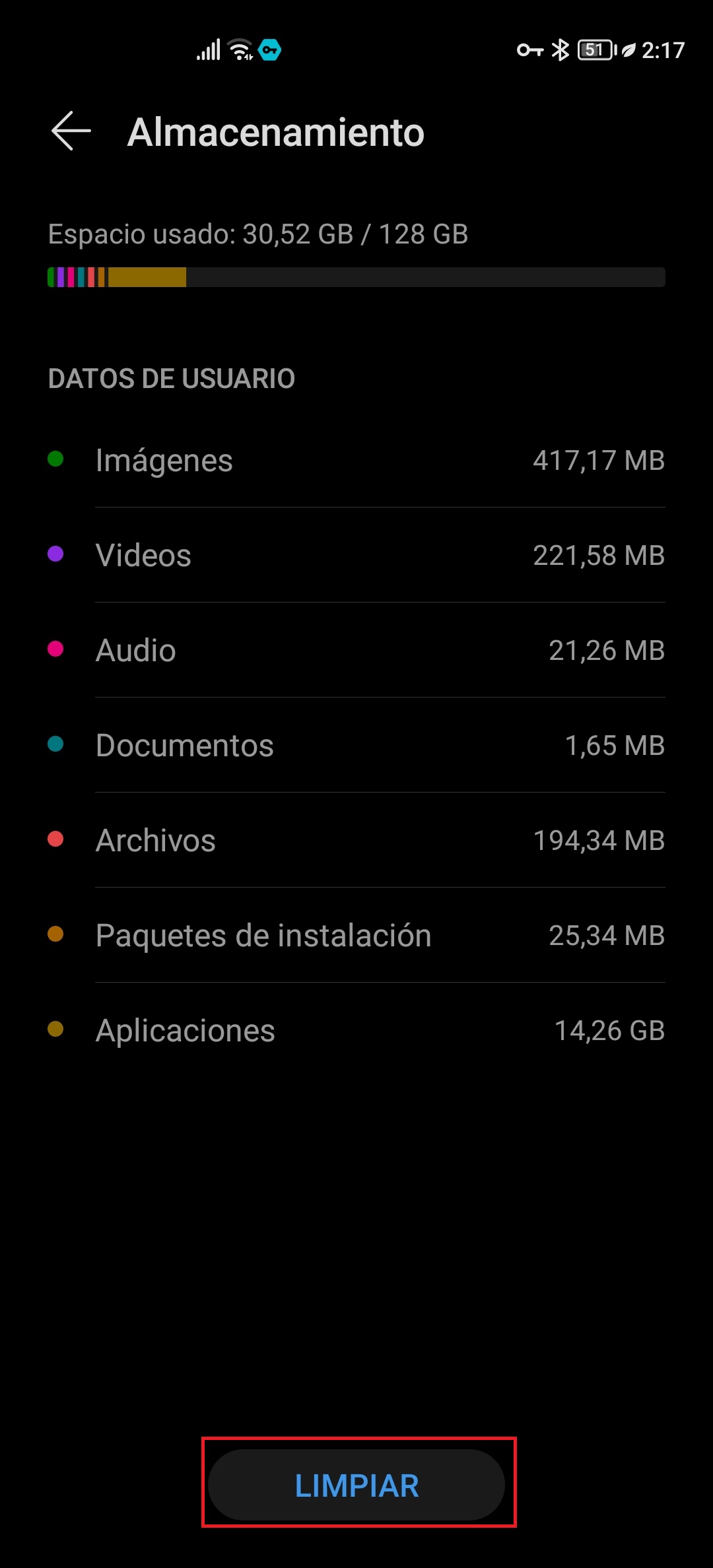
Task: Open the Documentos storage row
Action: (356, 745)
